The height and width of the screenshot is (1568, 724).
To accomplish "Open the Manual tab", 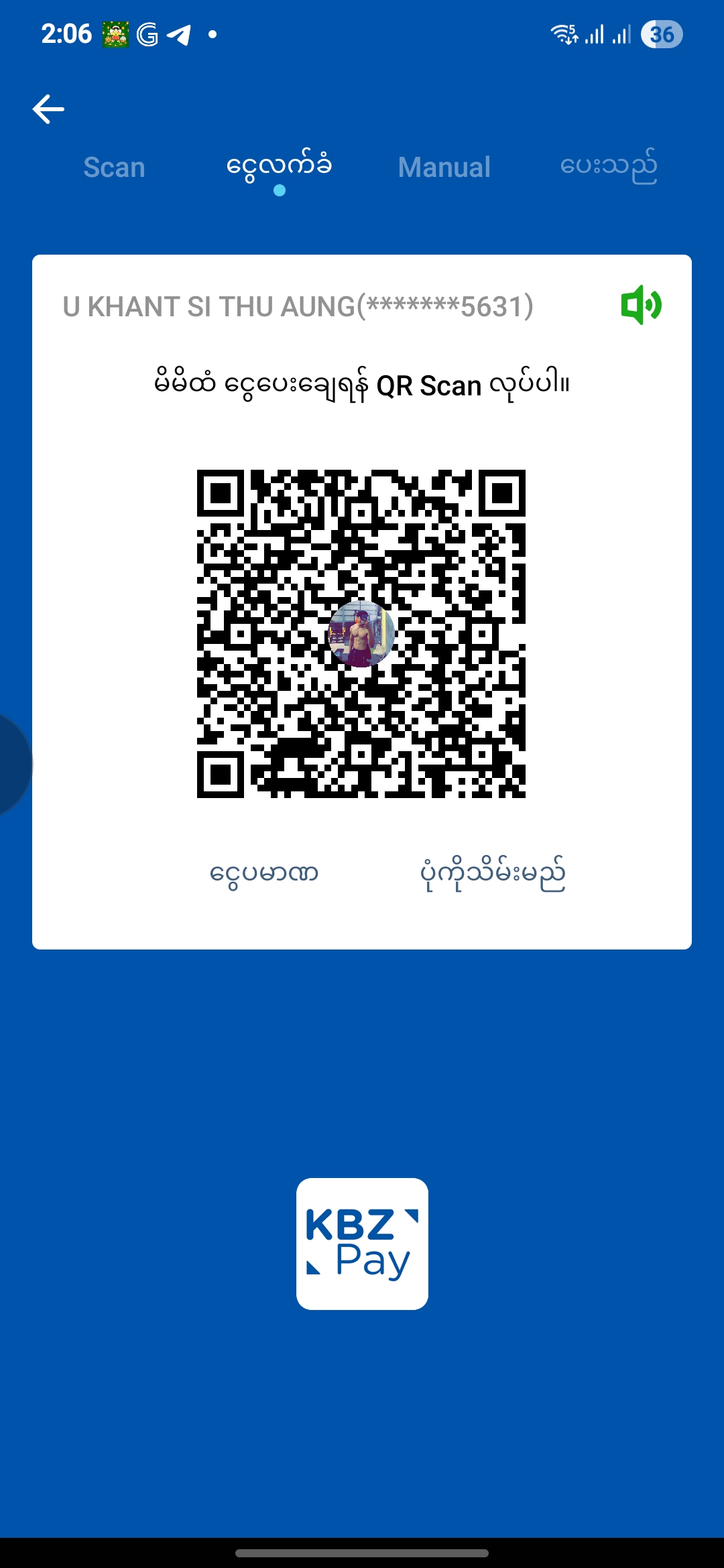I will pyautogui.click(x=444, y=168).
